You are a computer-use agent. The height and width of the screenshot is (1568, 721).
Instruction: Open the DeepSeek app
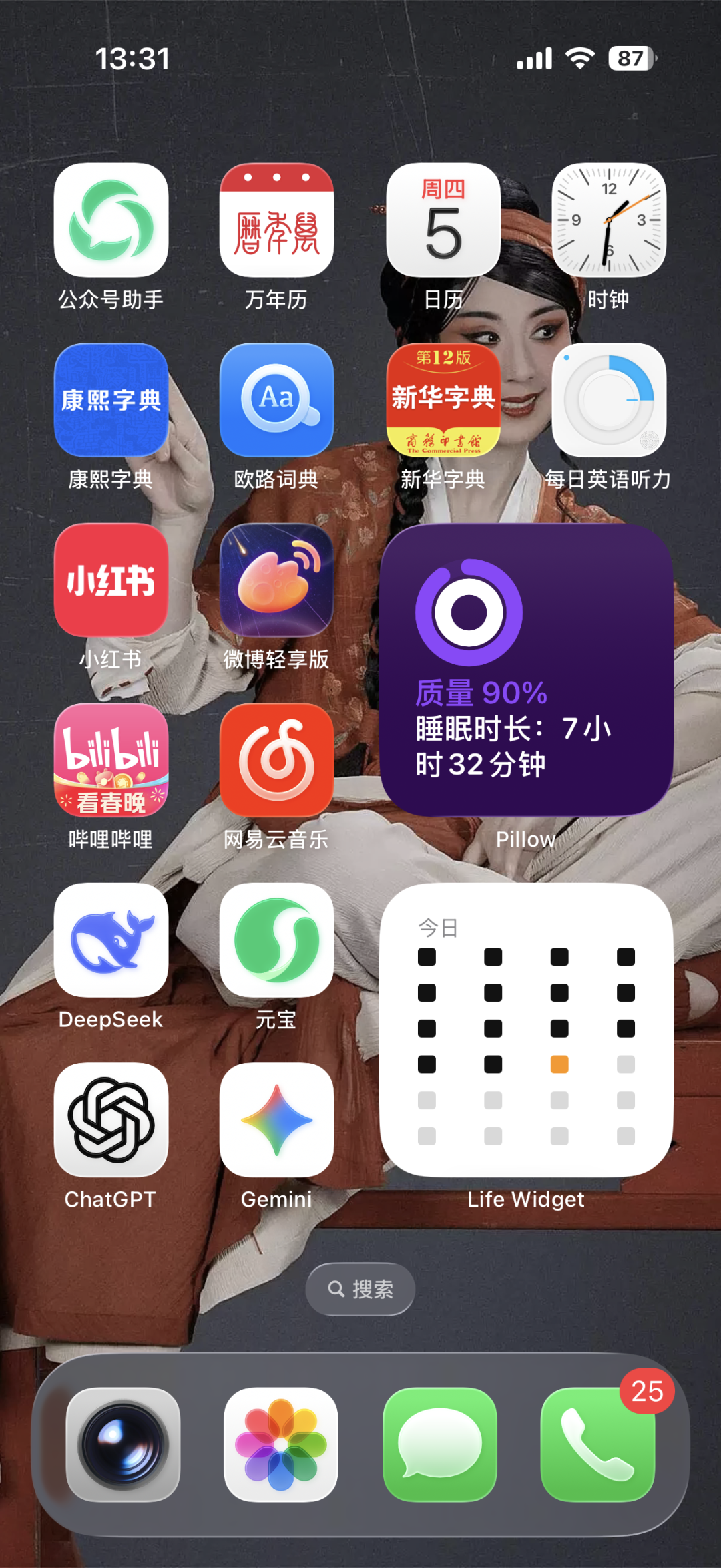(111, 940)
